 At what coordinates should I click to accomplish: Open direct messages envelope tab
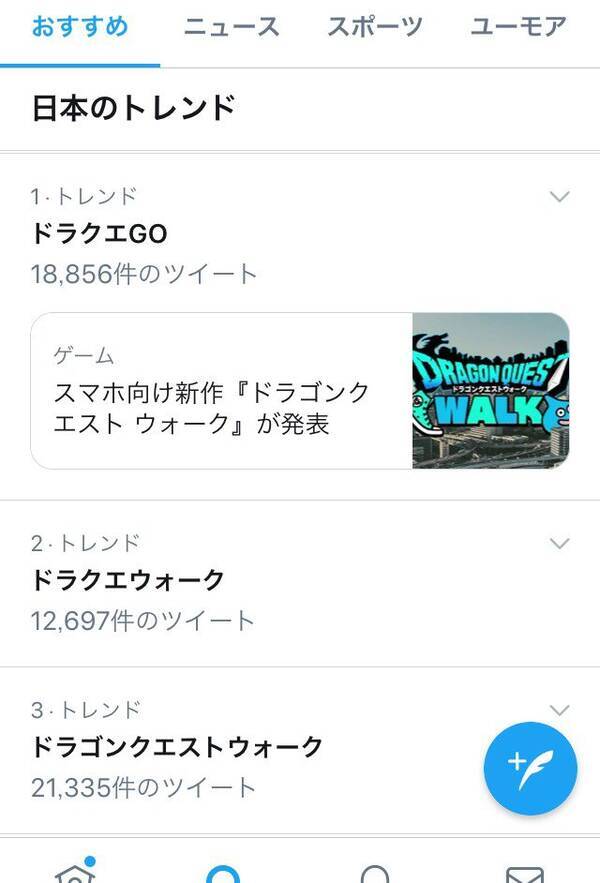click(x=524, y=874)
